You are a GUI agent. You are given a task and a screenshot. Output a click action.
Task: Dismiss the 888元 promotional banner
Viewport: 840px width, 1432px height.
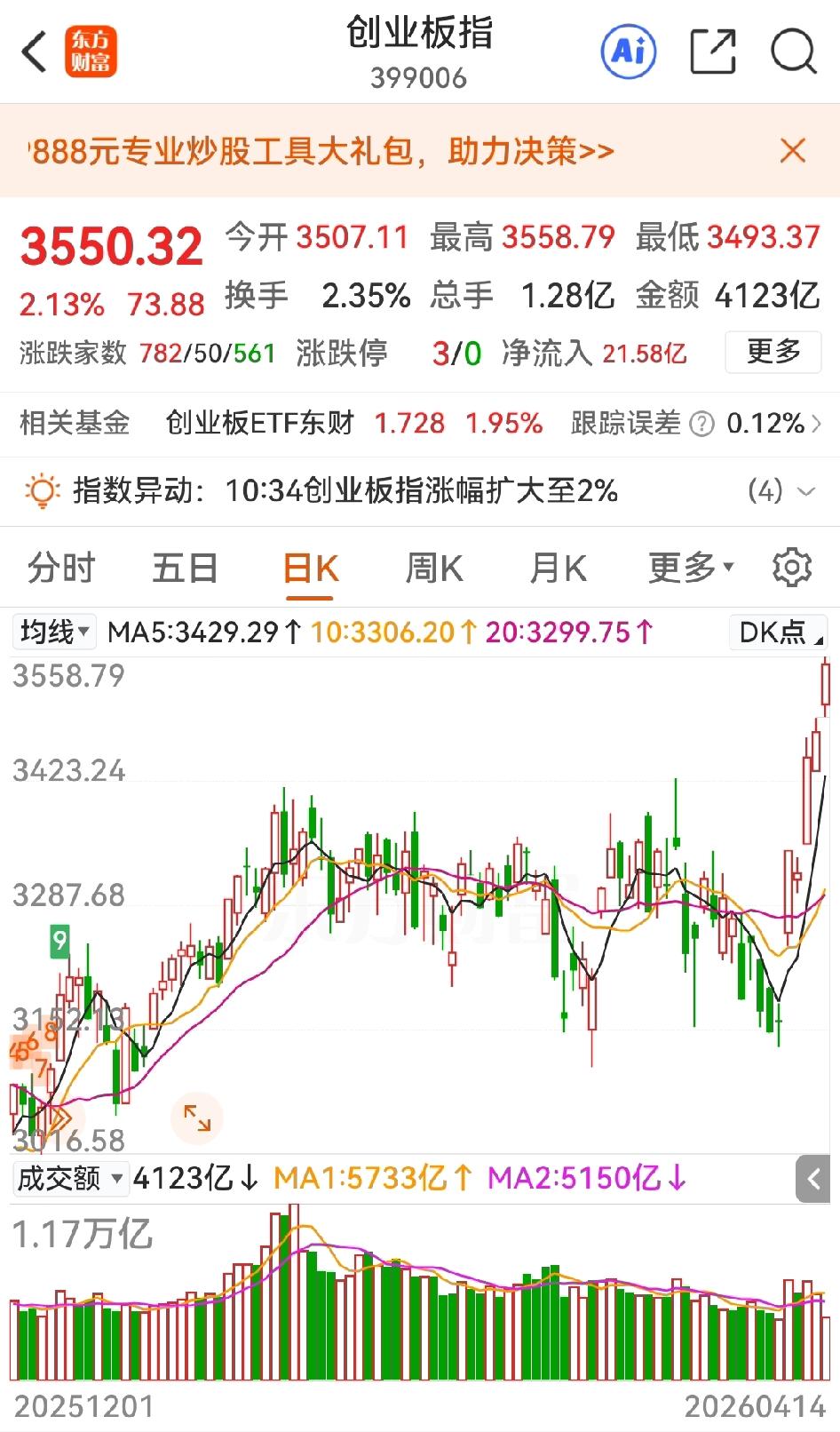click(791, 151)
